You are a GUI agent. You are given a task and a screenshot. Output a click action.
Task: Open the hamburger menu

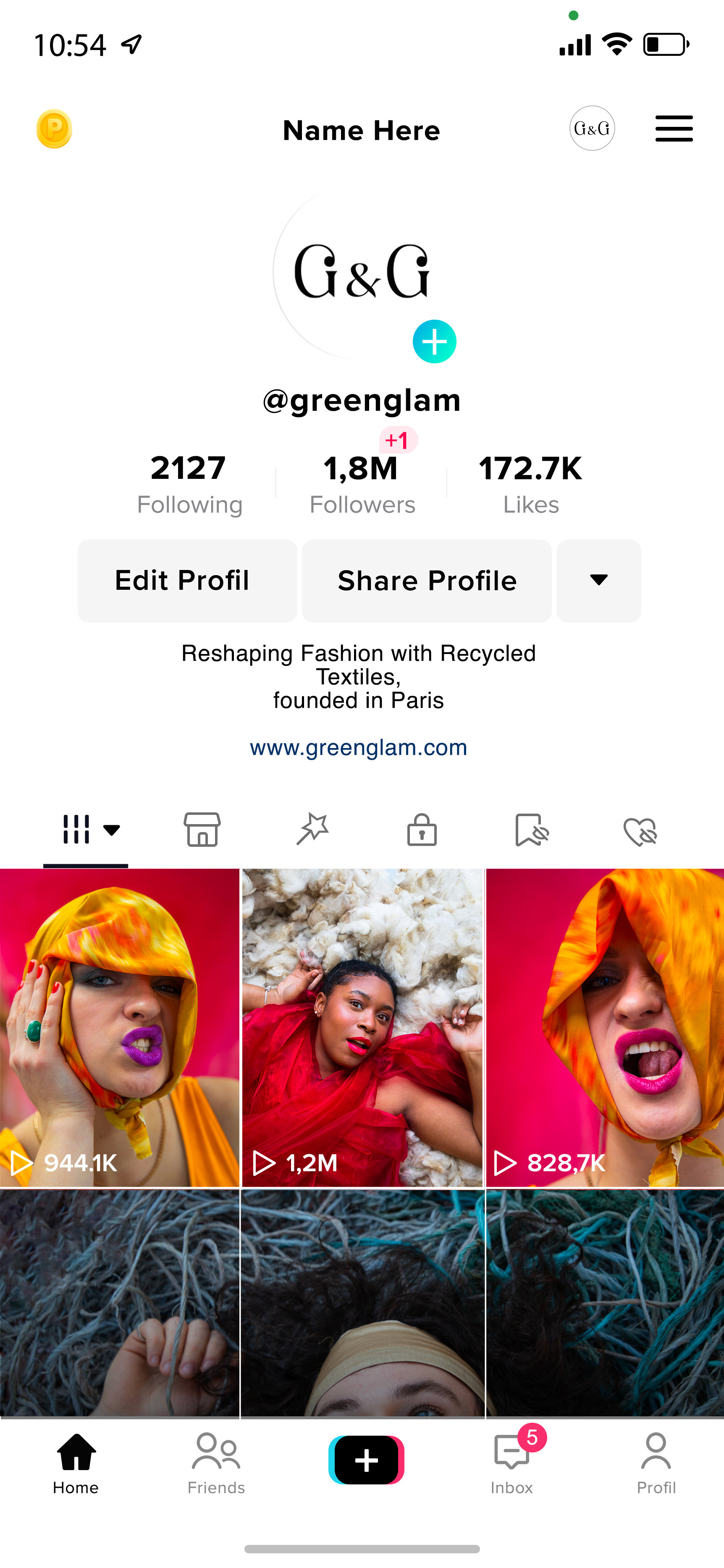click(674, 129)
